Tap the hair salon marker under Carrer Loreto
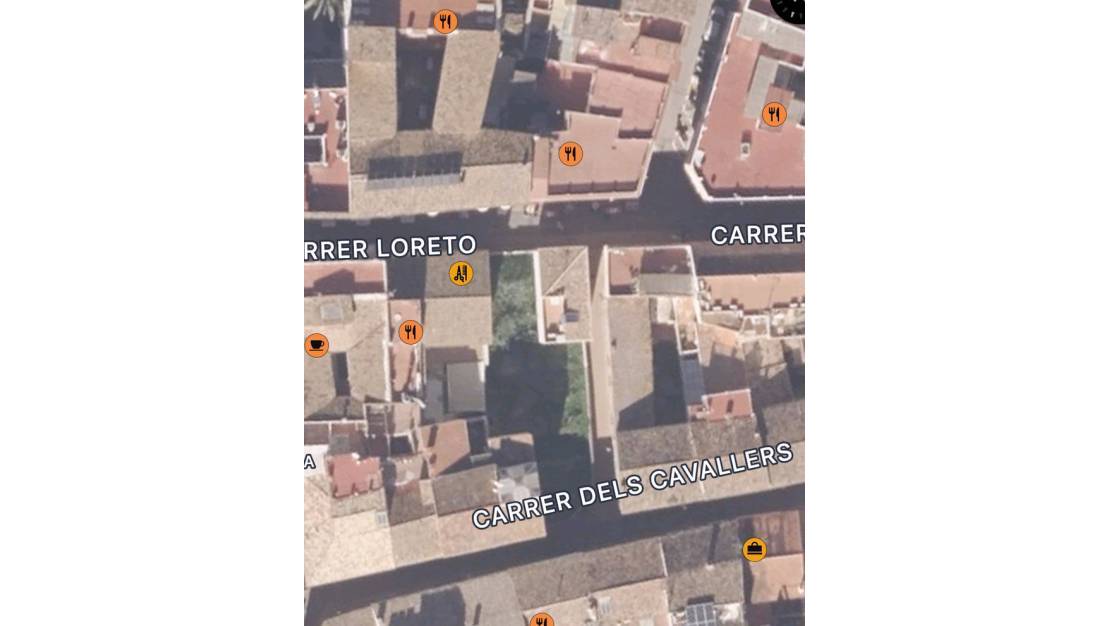Viewport: 1110px width, 626px height. click(x=461, y=273)
